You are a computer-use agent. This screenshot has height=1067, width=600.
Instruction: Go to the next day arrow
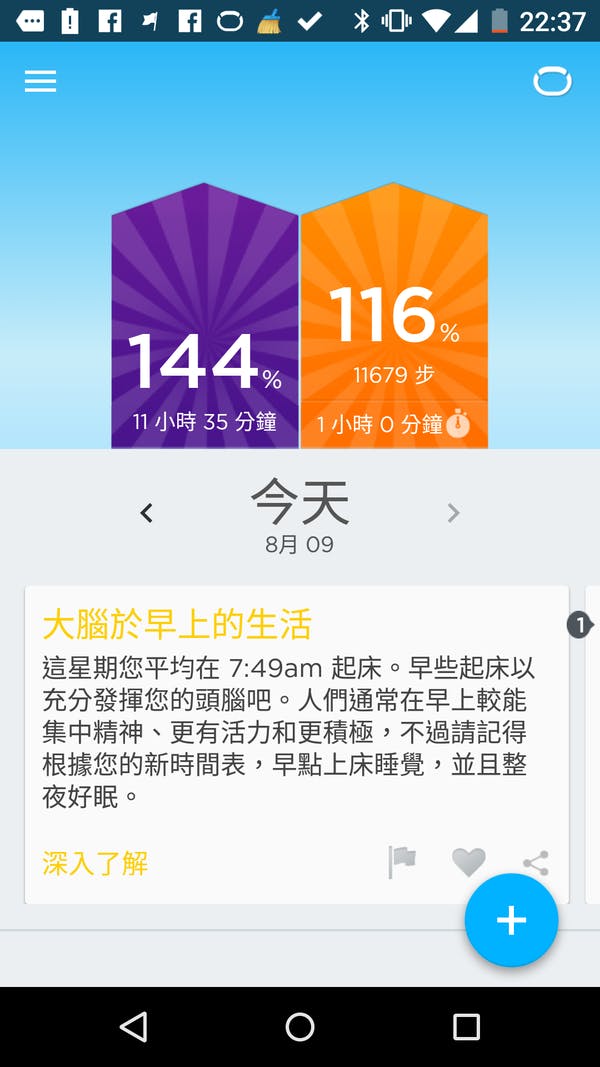point(453,513)
